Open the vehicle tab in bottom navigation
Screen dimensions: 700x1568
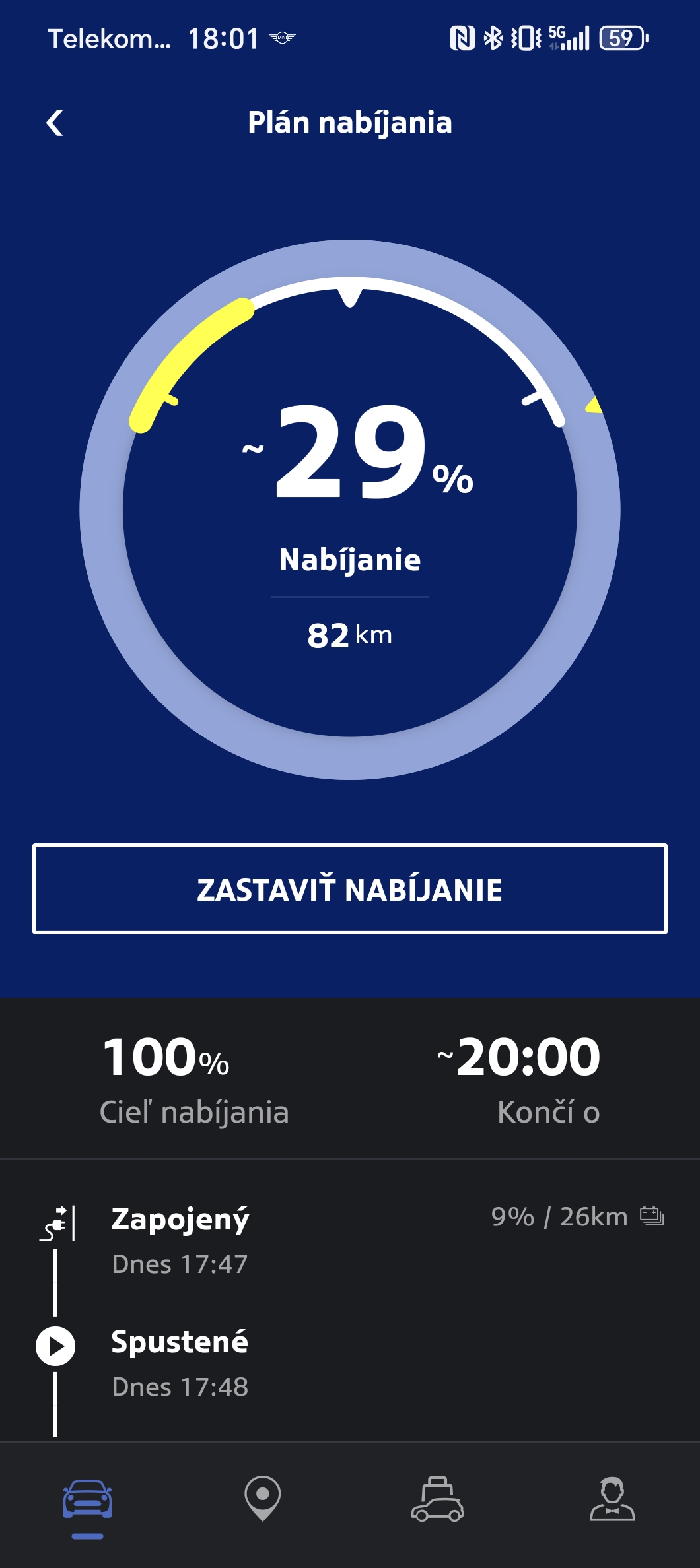pyautogui.click(x=88, y=1499)
